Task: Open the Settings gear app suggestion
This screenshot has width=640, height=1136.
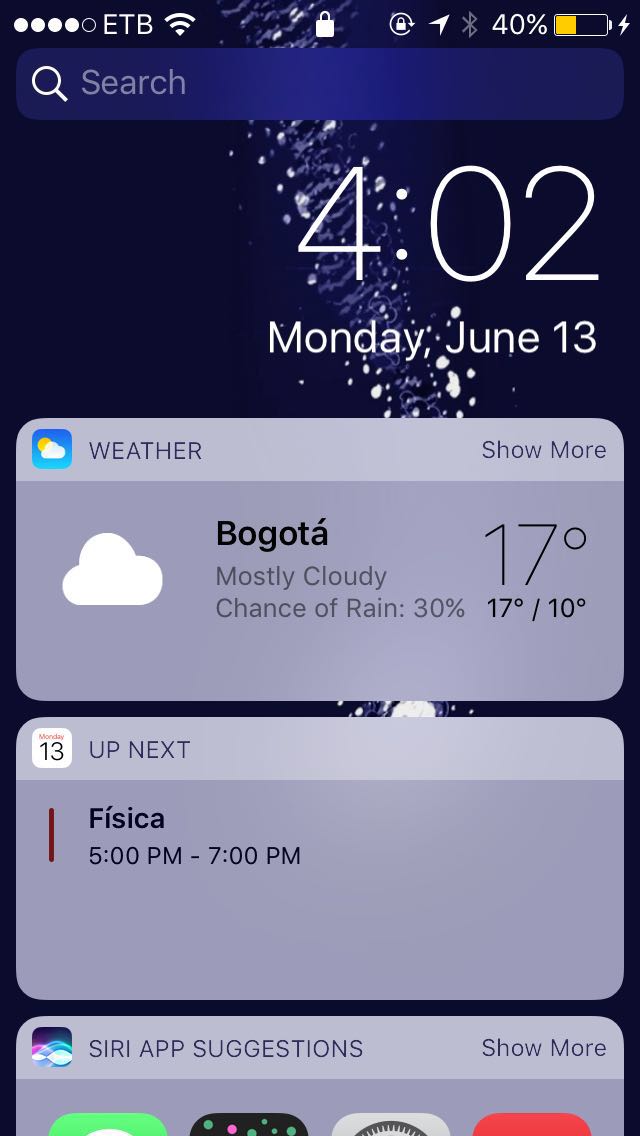Action: (x=390, y=1124)
